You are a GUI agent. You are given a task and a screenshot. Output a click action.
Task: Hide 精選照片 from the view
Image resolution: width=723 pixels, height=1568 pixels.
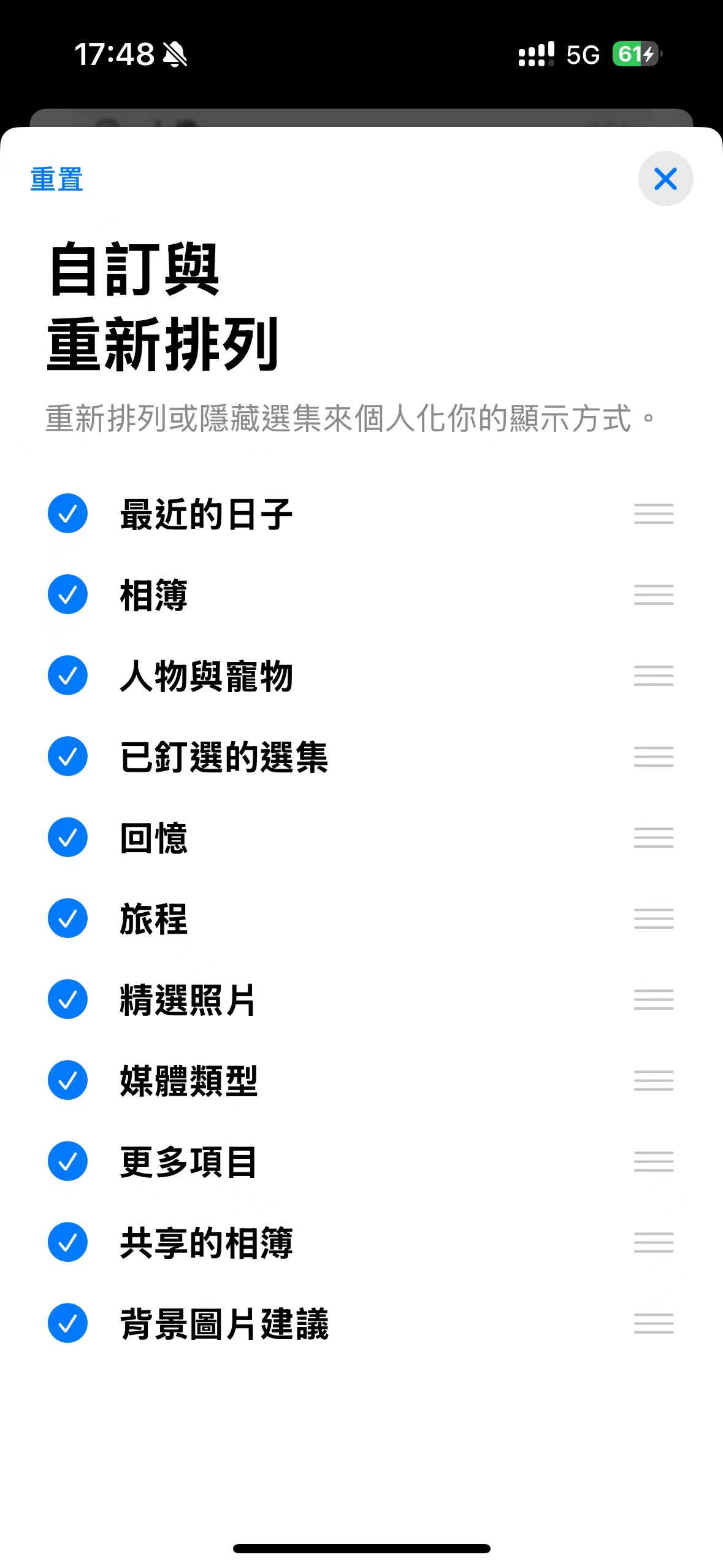(x=67, y=999)
